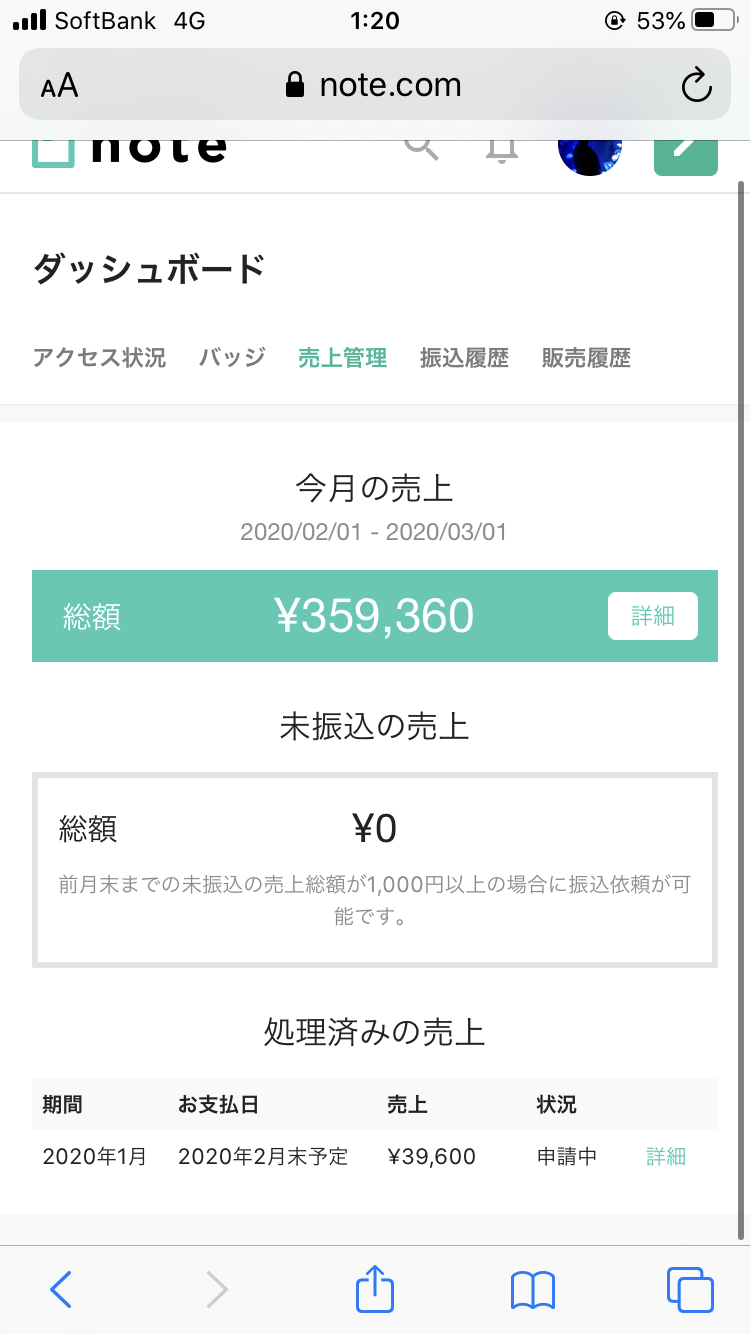The height and width of the screenshot is (1334, 750).
Task: Share this page via Safari share icon
Action: click(x=375, y=1288)
